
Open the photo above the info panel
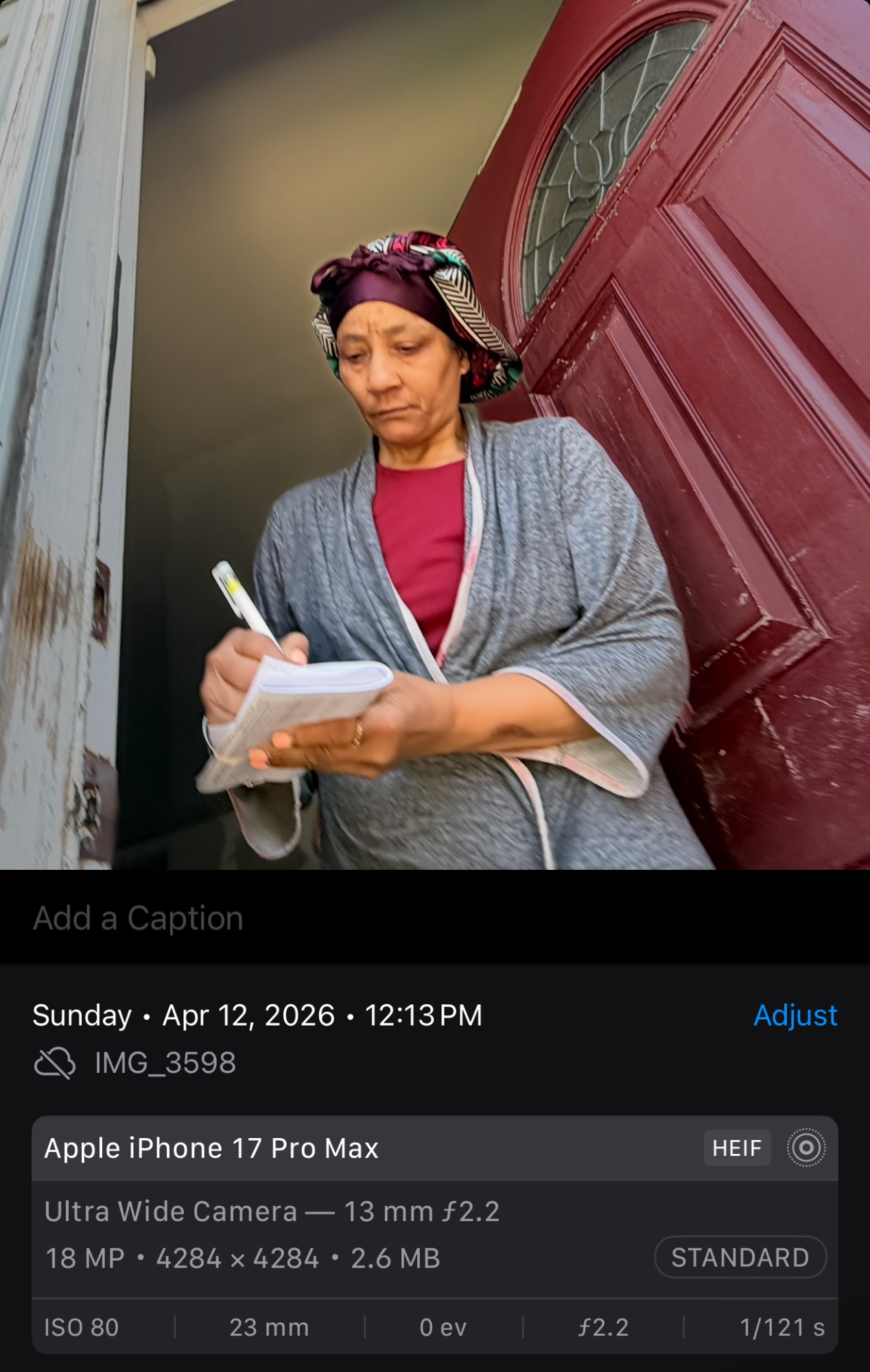tap(435, 435)
